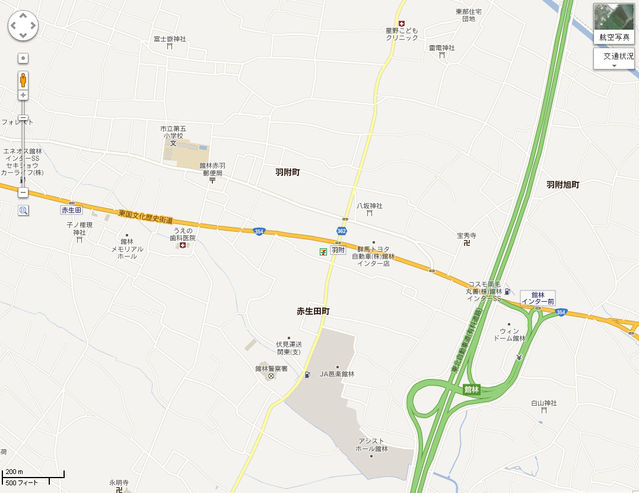Expand the 交通状況 traffic dropdown
The width and height of the screenshot is (639, 493).
tap(616, 57)
